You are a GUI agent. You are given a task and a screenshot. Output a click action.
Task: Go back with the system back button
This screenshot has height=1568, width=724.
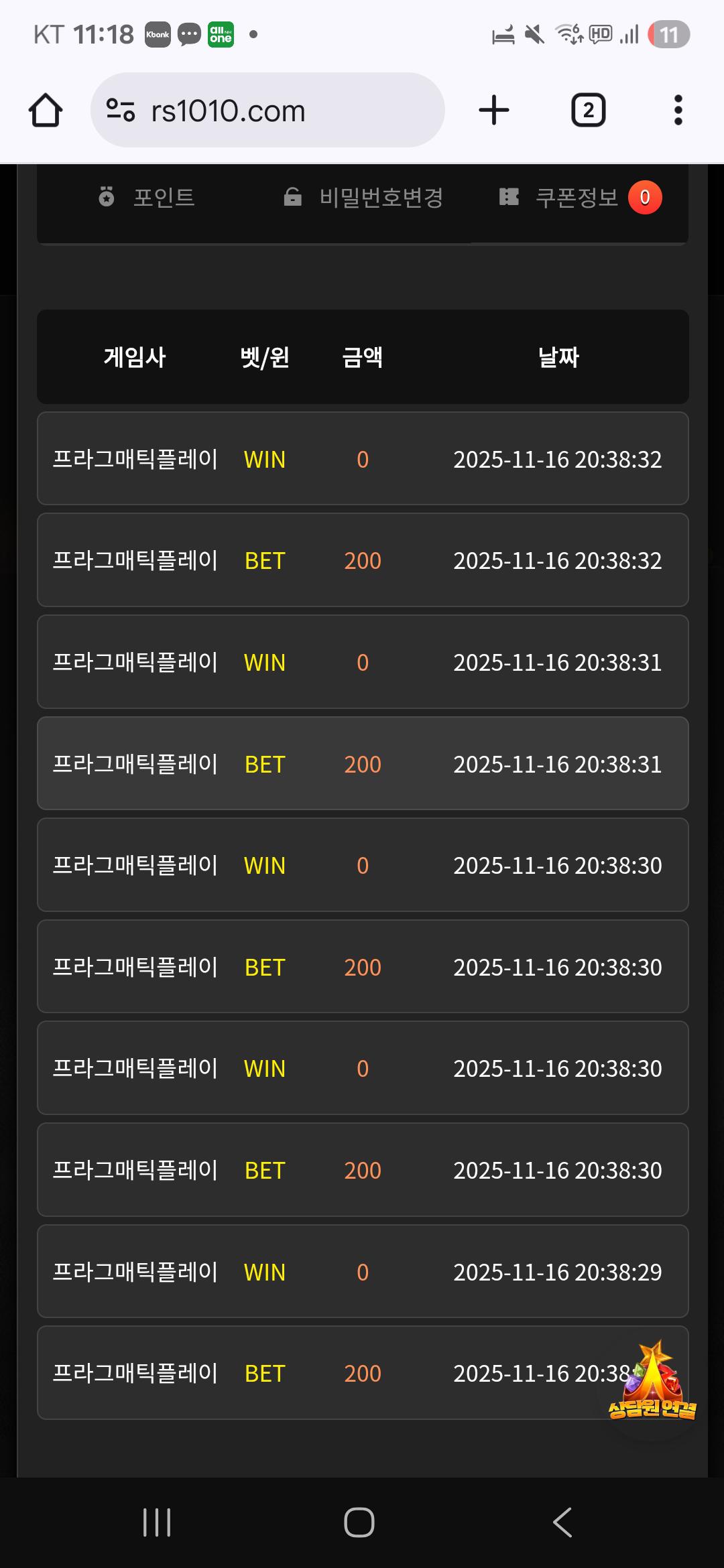562,1522
